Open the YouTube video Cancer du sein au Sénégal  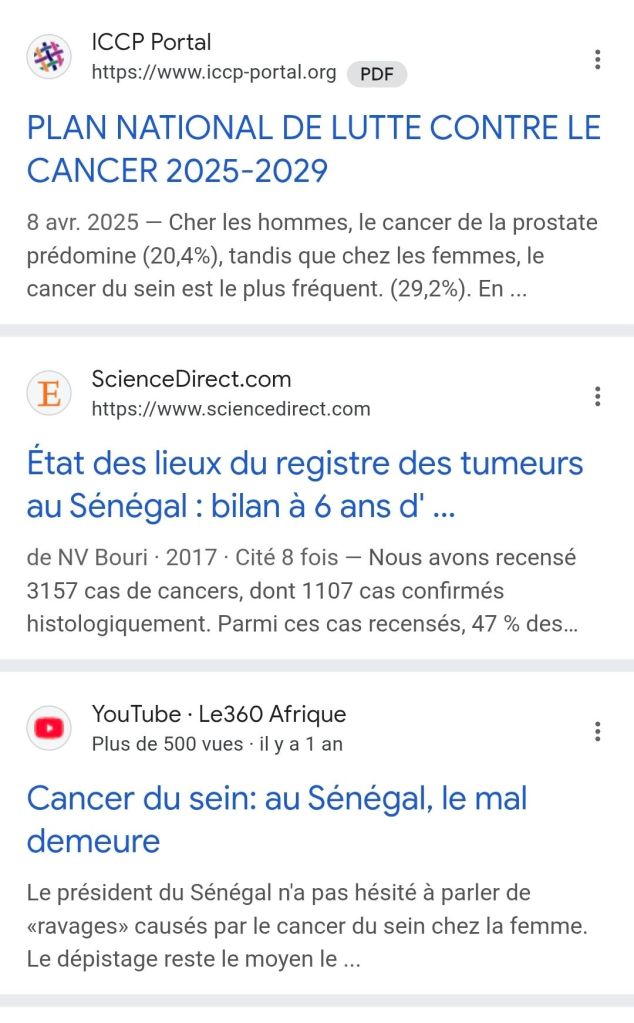[x=276, y=819]
